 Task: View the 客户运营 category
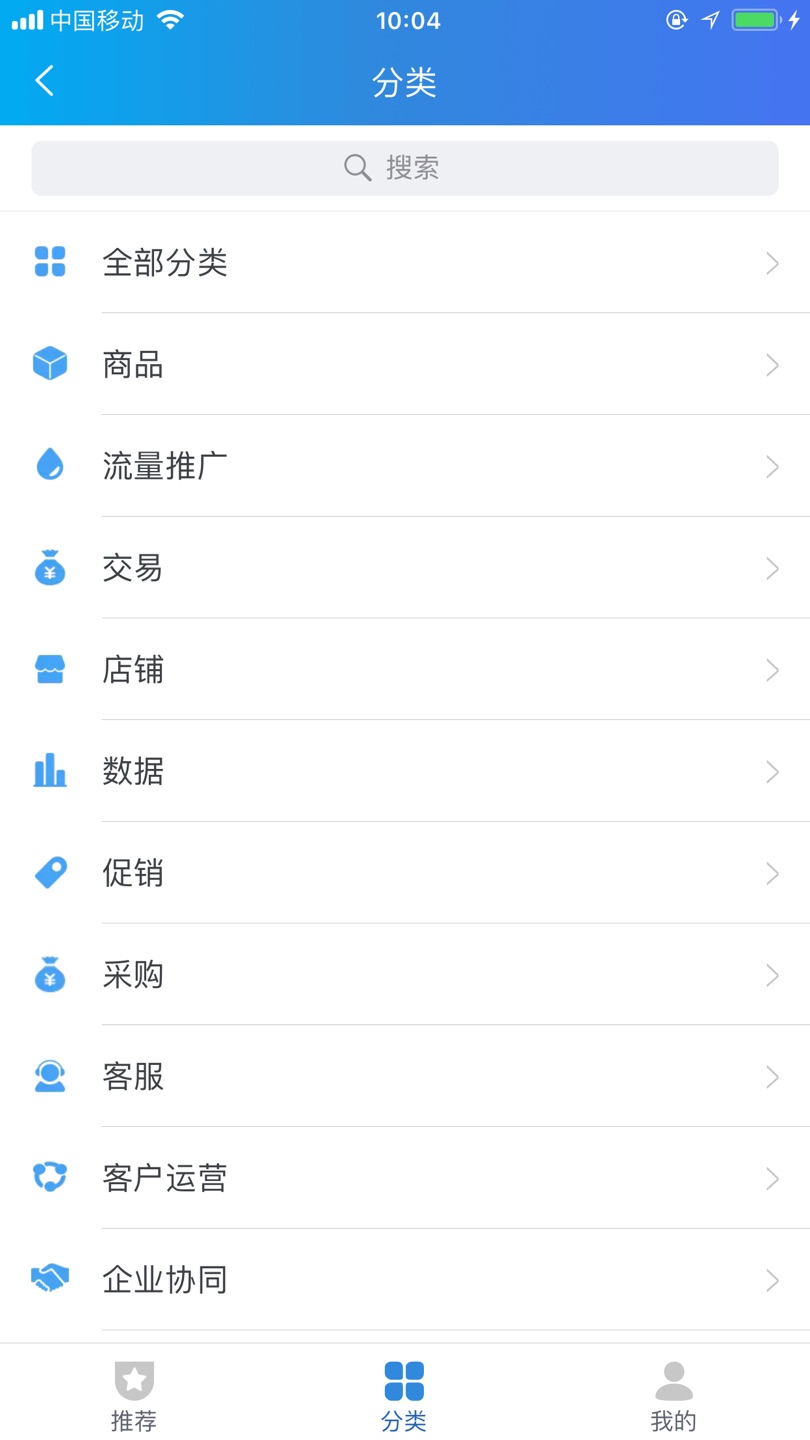405,1178
